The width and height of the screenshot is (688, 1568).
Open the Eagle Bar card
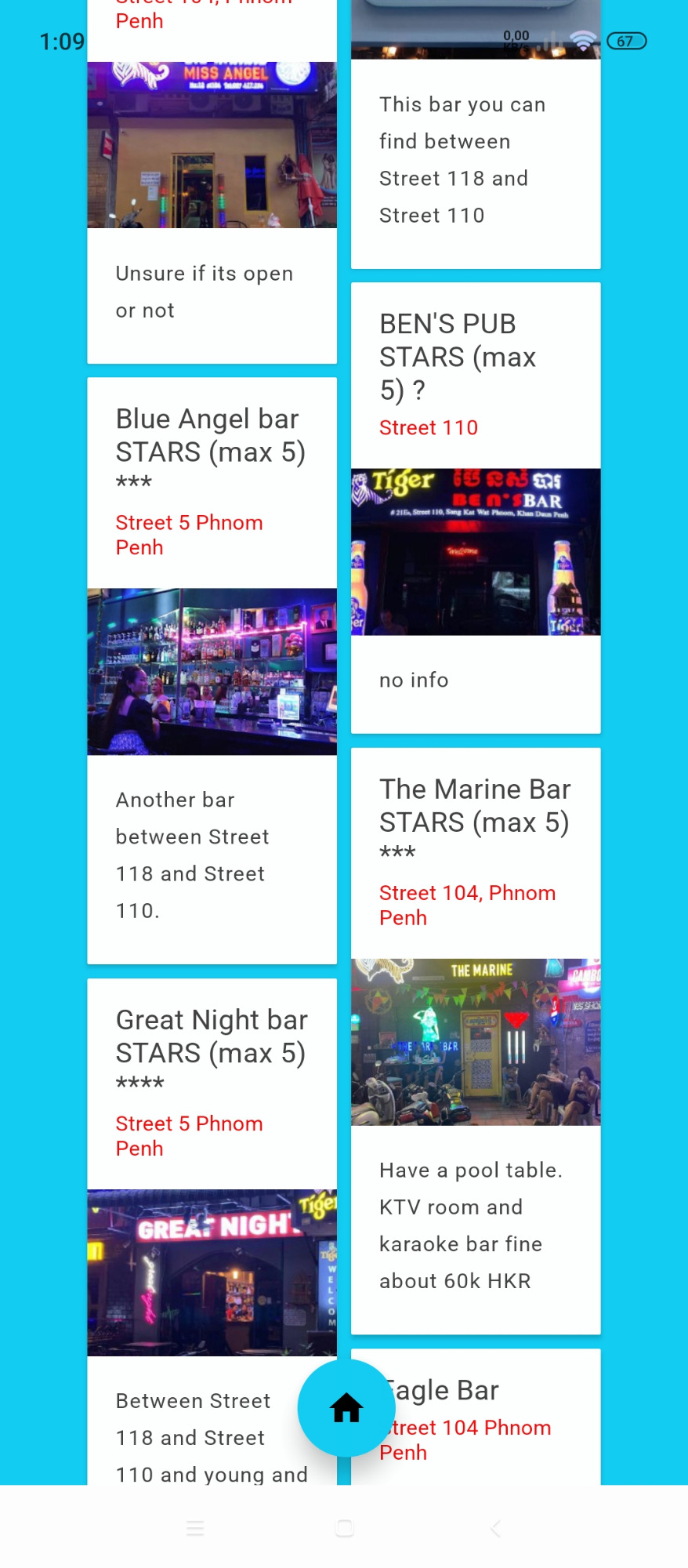tap(476, 1417)
